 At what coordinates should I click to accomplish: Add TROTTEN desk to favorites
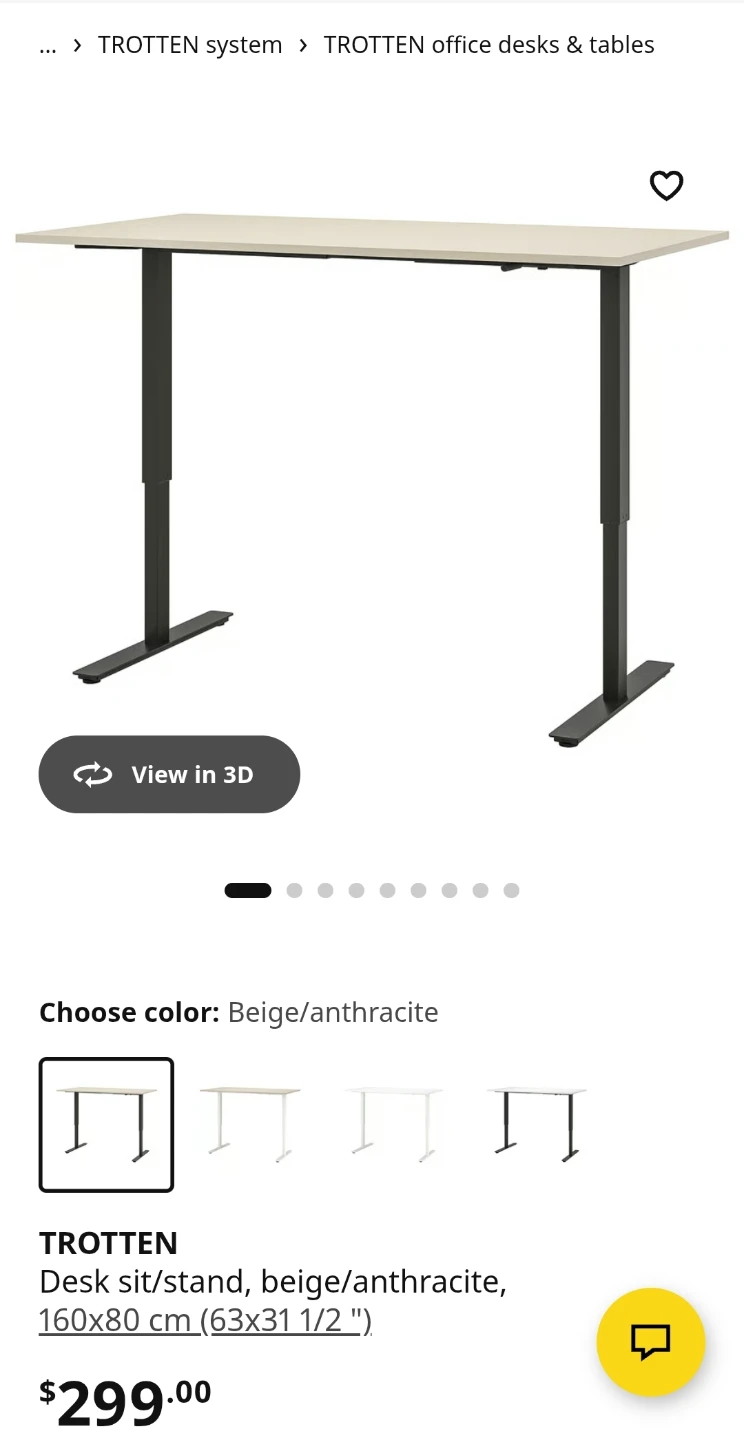tap(666, 186)
